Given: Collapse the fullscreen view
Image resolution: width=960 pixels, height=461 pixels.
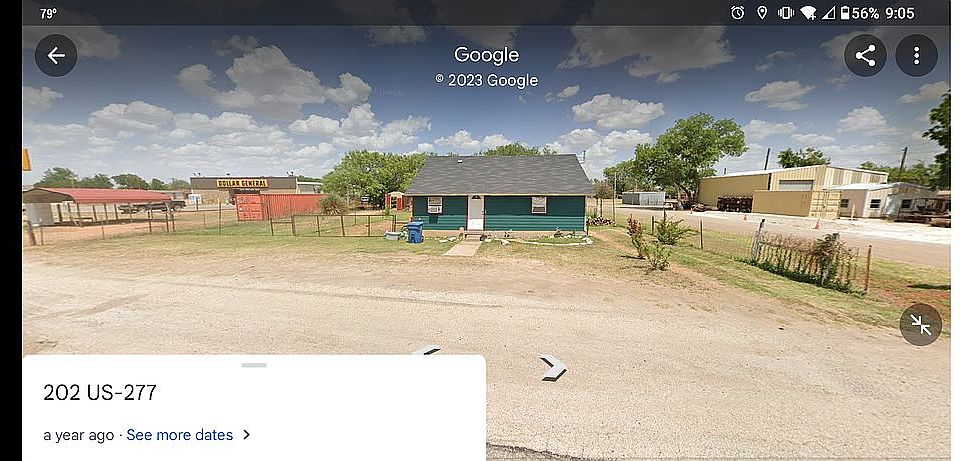Looking at the screenshot, I should coord(920,325).
